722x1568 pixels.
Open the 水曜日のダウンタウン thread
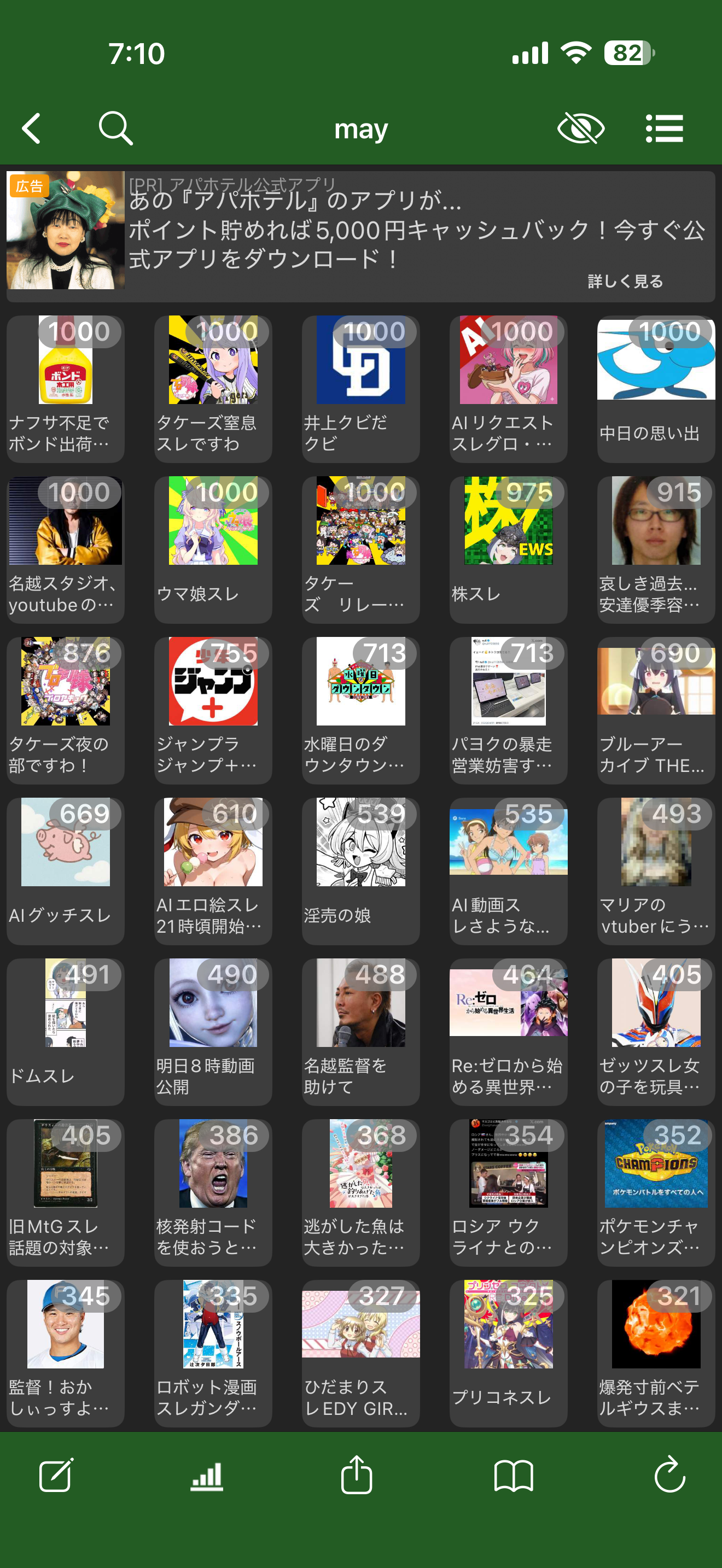coord(360,710)
